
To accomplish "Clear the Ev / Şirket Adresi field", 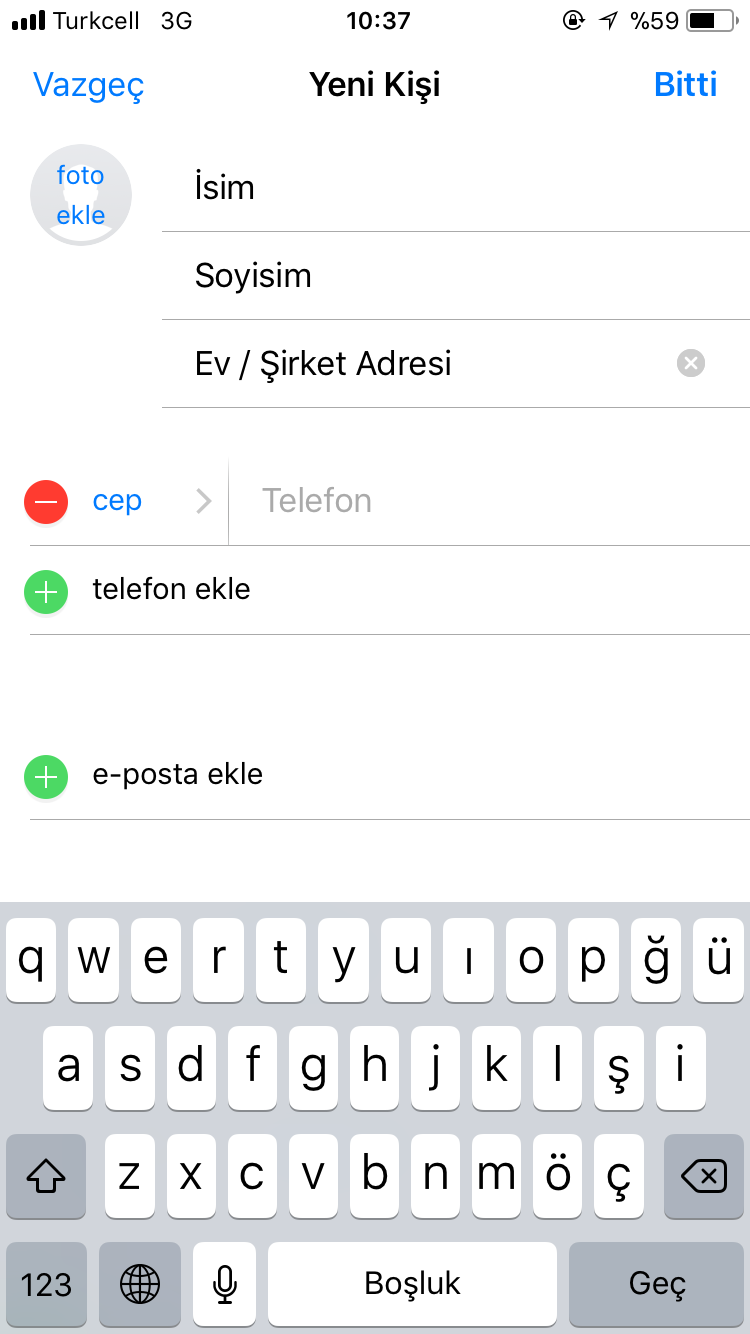I will 691,363.
